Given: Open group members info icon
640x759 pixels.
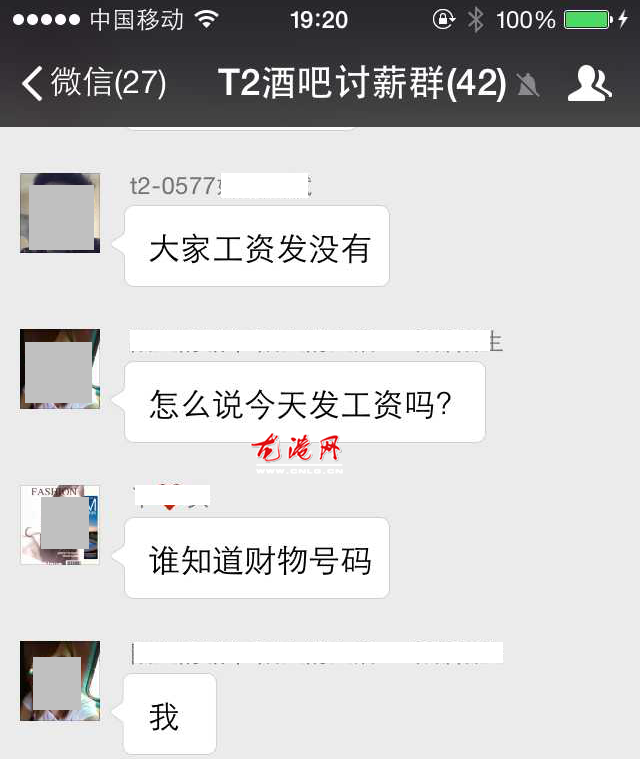Looking at the screenshot, I should coord(589,84).
